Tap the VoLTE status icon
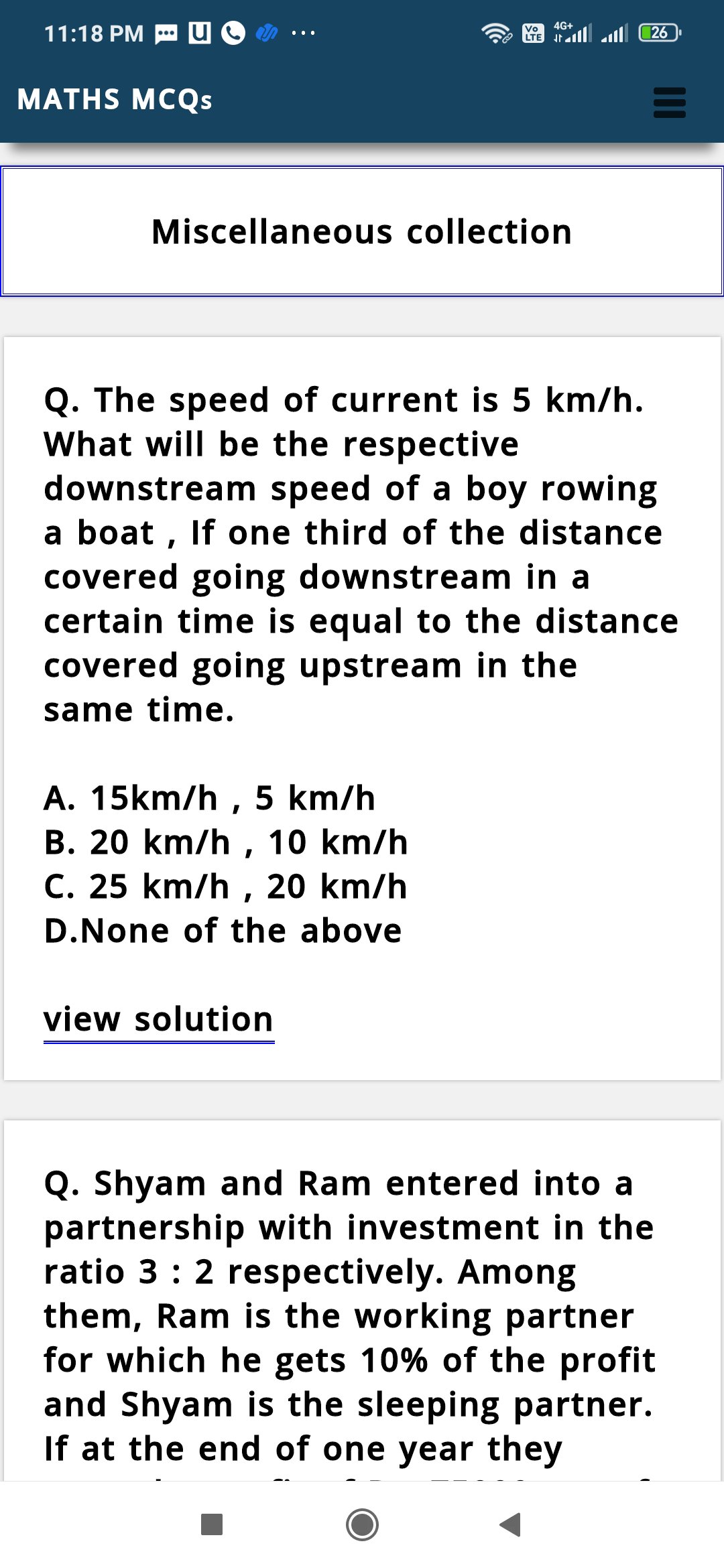The image size is (724, 1568). (x=533, y=33)
